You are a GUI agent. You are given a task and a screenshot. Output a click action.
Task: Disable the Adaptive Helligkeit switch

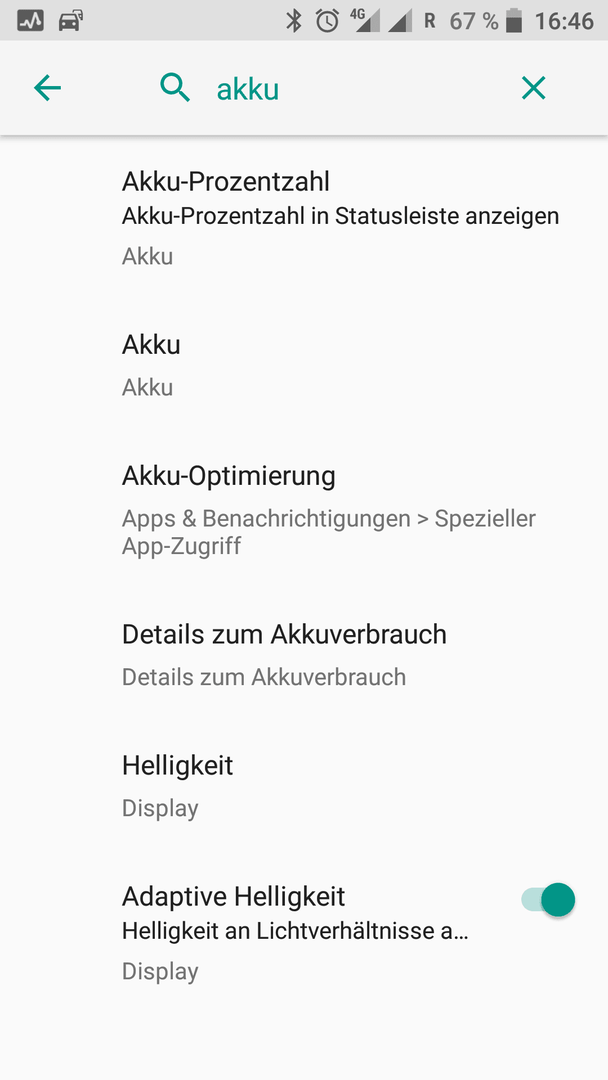[x=548, y=900]
